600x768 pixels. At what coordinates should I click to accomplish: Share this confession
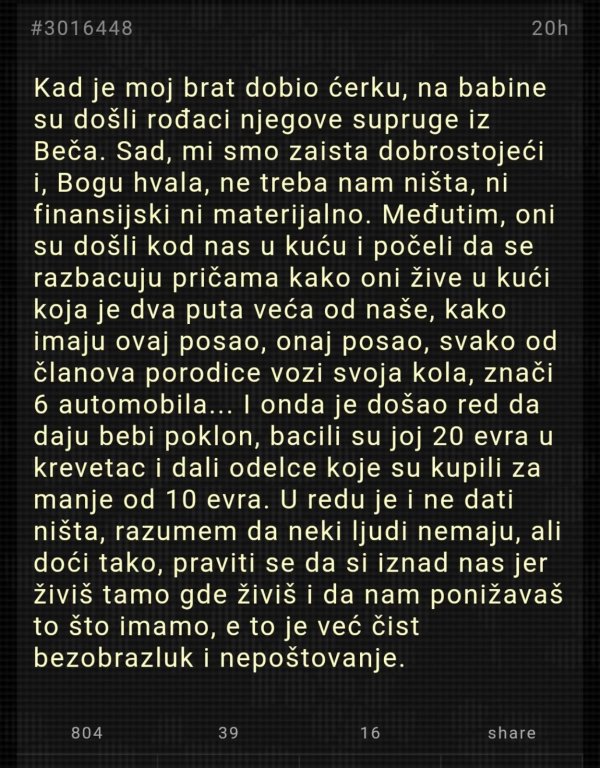coord(511,733)
